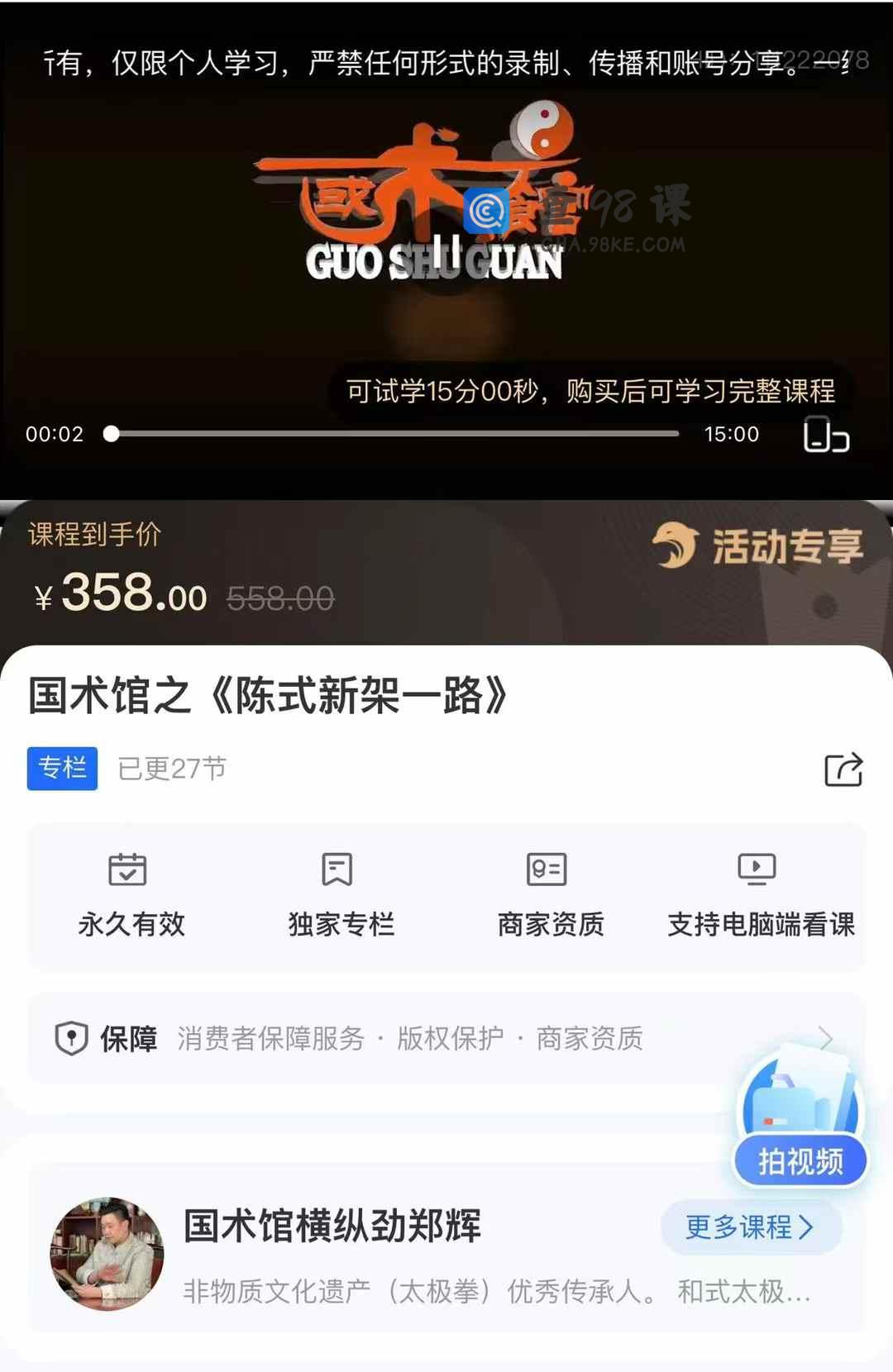893x1372 pixels.
Task: Tap the 活动专享 promotion banner
Action: coord(758,546)
